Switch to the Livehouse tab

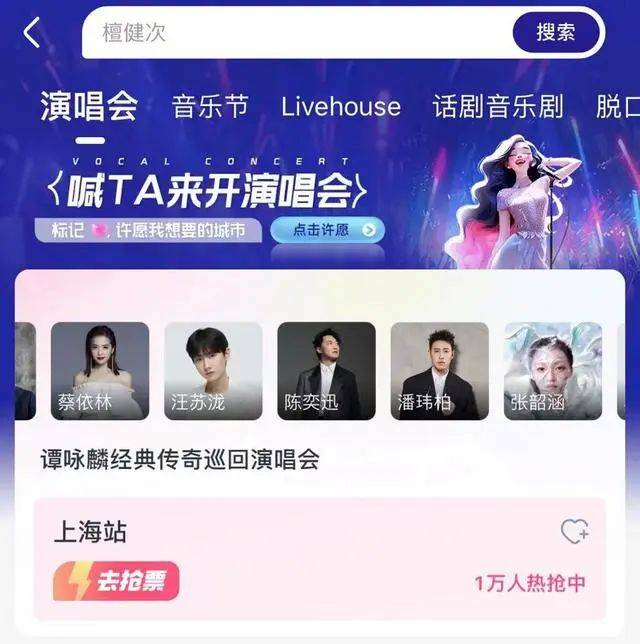[340, 107]
